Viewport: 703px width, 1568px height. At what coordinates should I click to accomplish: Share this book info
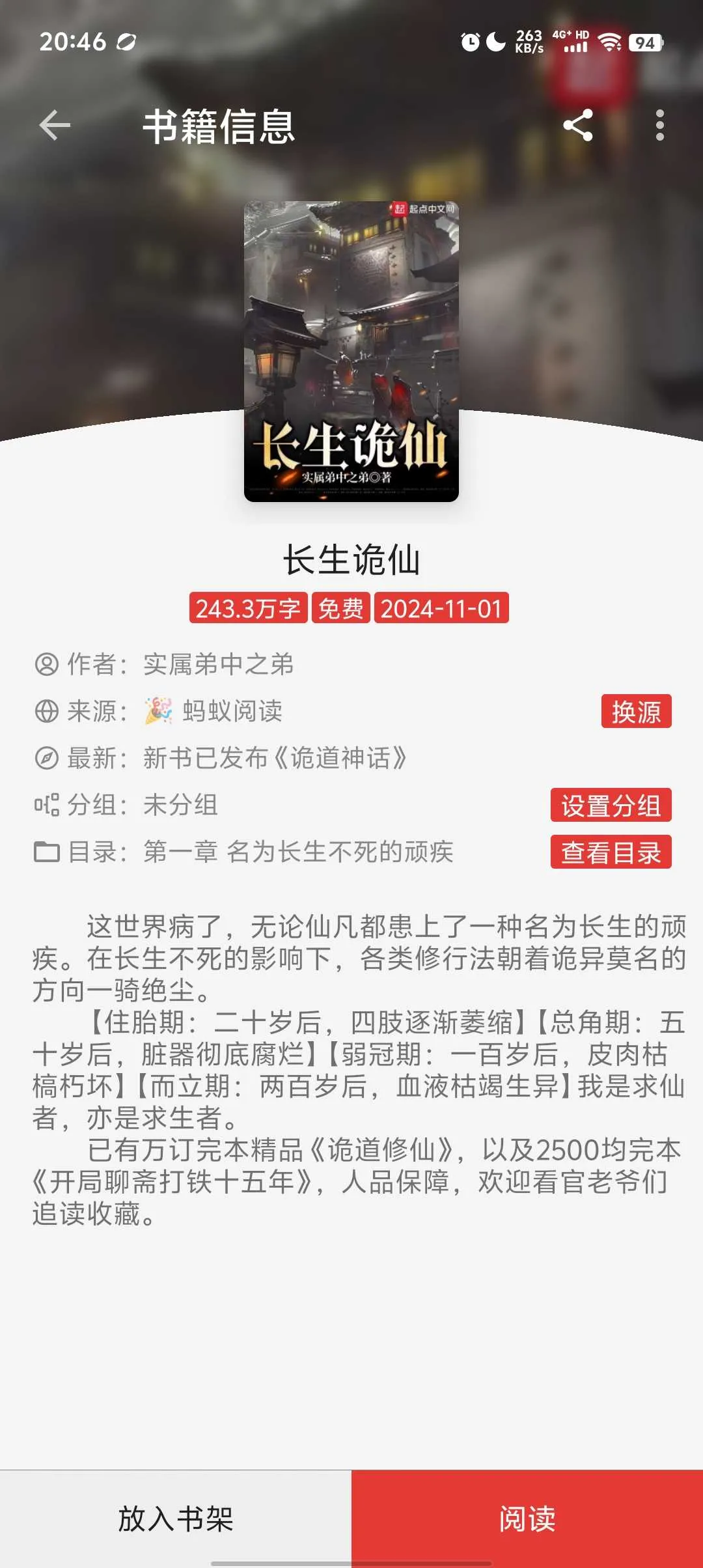pos(577,125)
